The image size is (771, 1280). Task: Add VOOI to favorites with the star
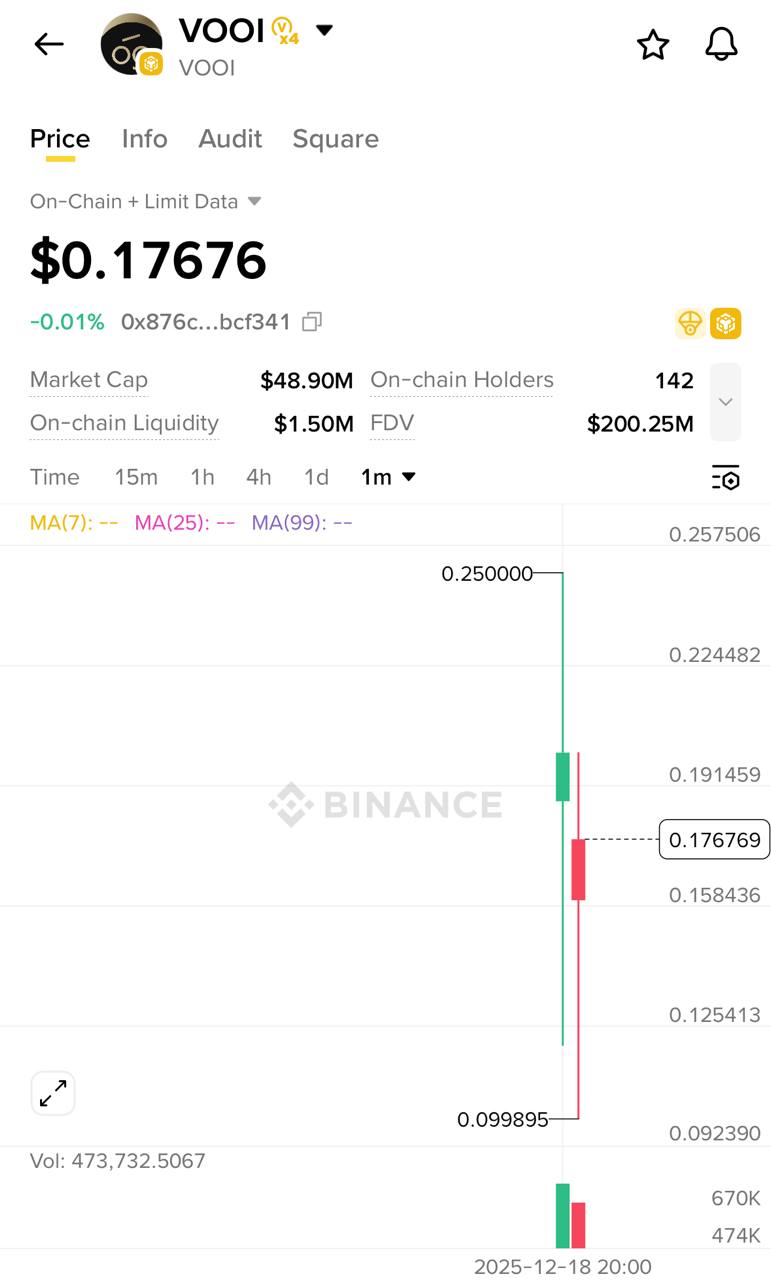tap(653, 44)
